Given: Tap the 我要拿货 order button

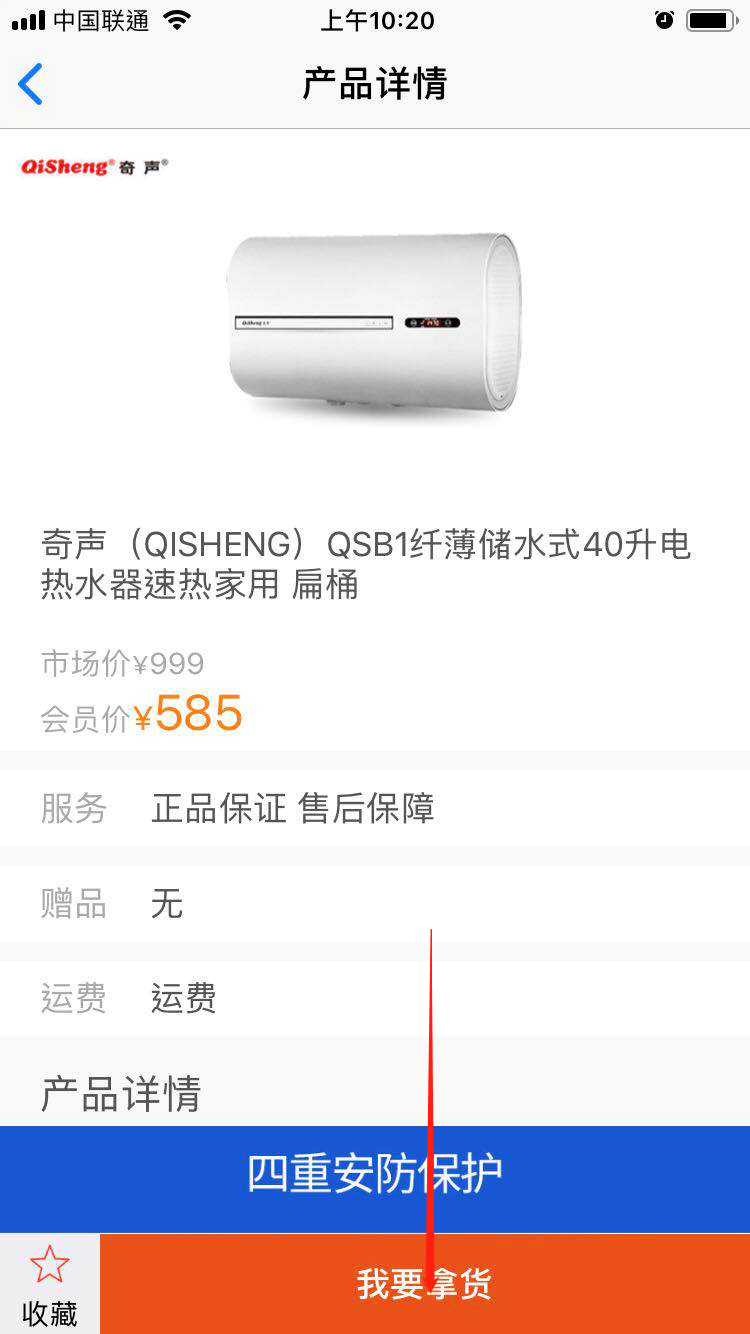Looking at the screenshot, I should click(x=424, y=1284).
